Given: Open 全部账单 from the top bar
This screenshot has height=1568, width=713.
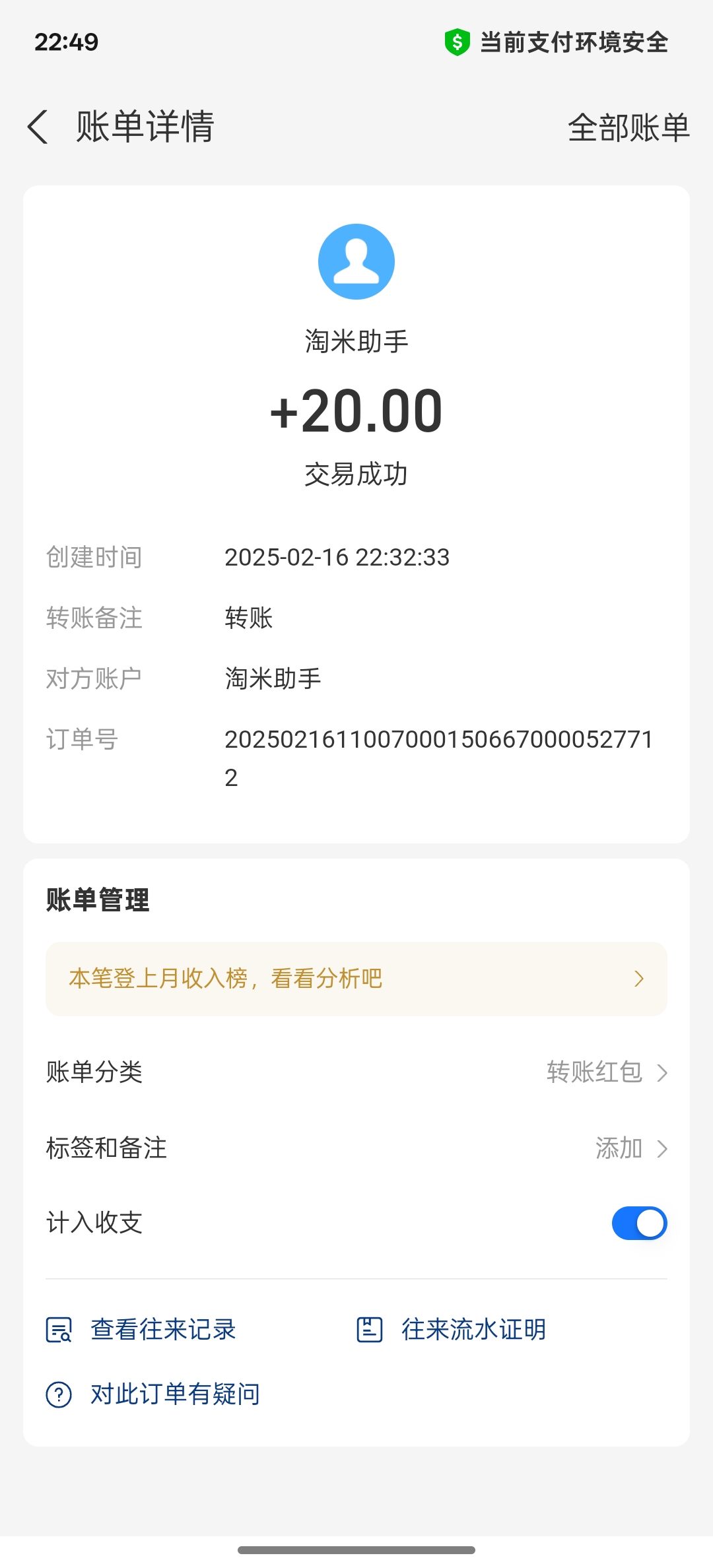Looking at the screenshot, I should point(628,127).
